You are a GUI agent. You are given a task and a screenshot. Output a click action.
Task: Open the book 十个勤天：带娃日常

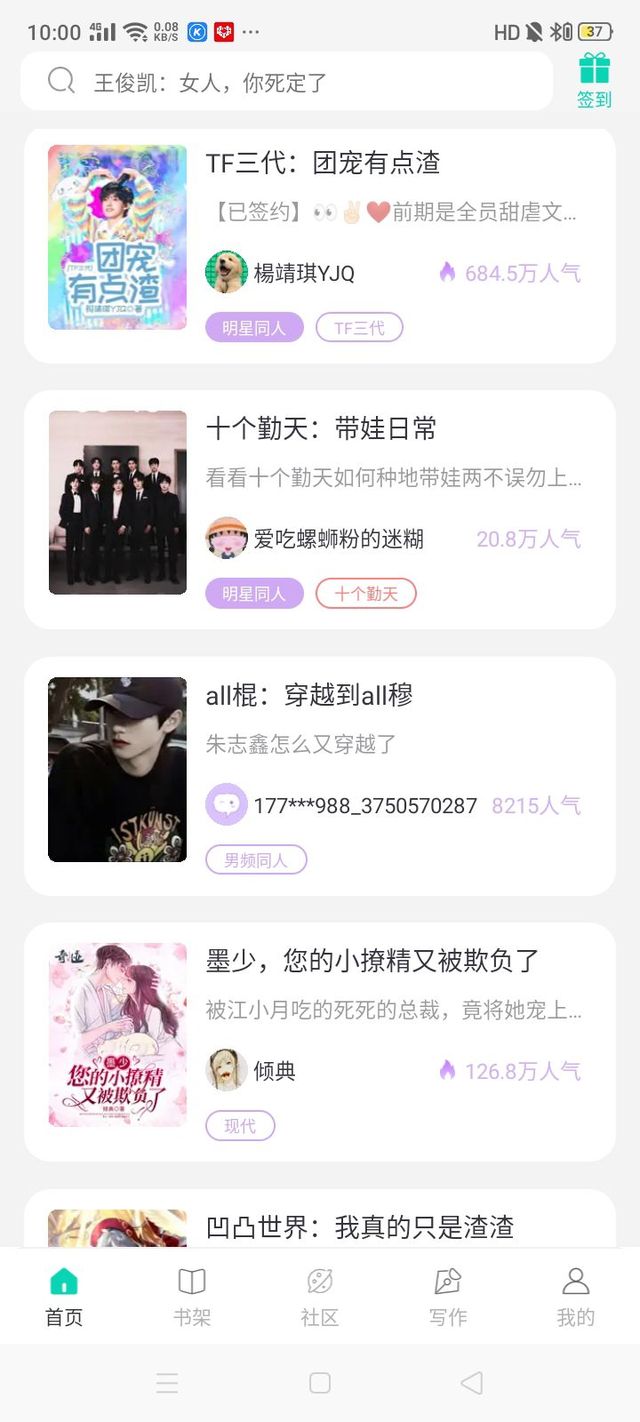(320, 510)
